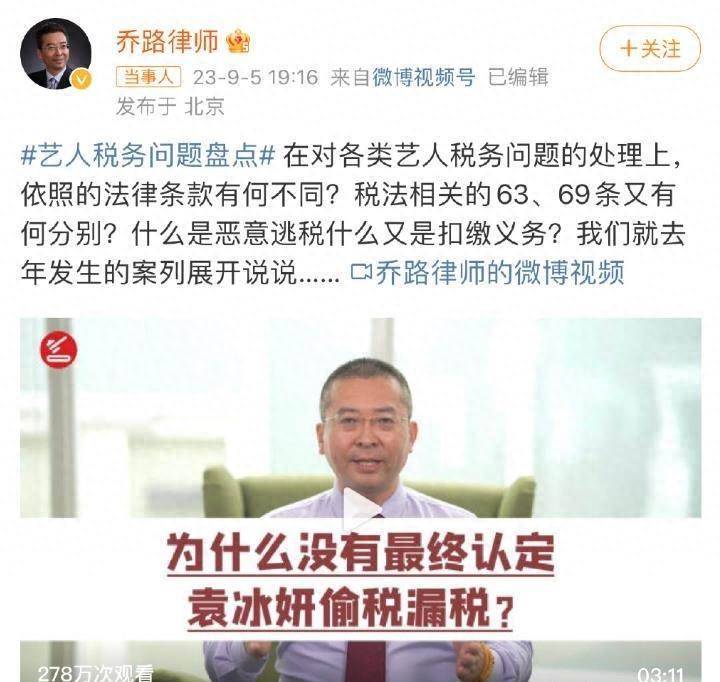Play the video about 袁冰妍 tax case
This screenshot has height=682, width=720.
click(360, 508)
